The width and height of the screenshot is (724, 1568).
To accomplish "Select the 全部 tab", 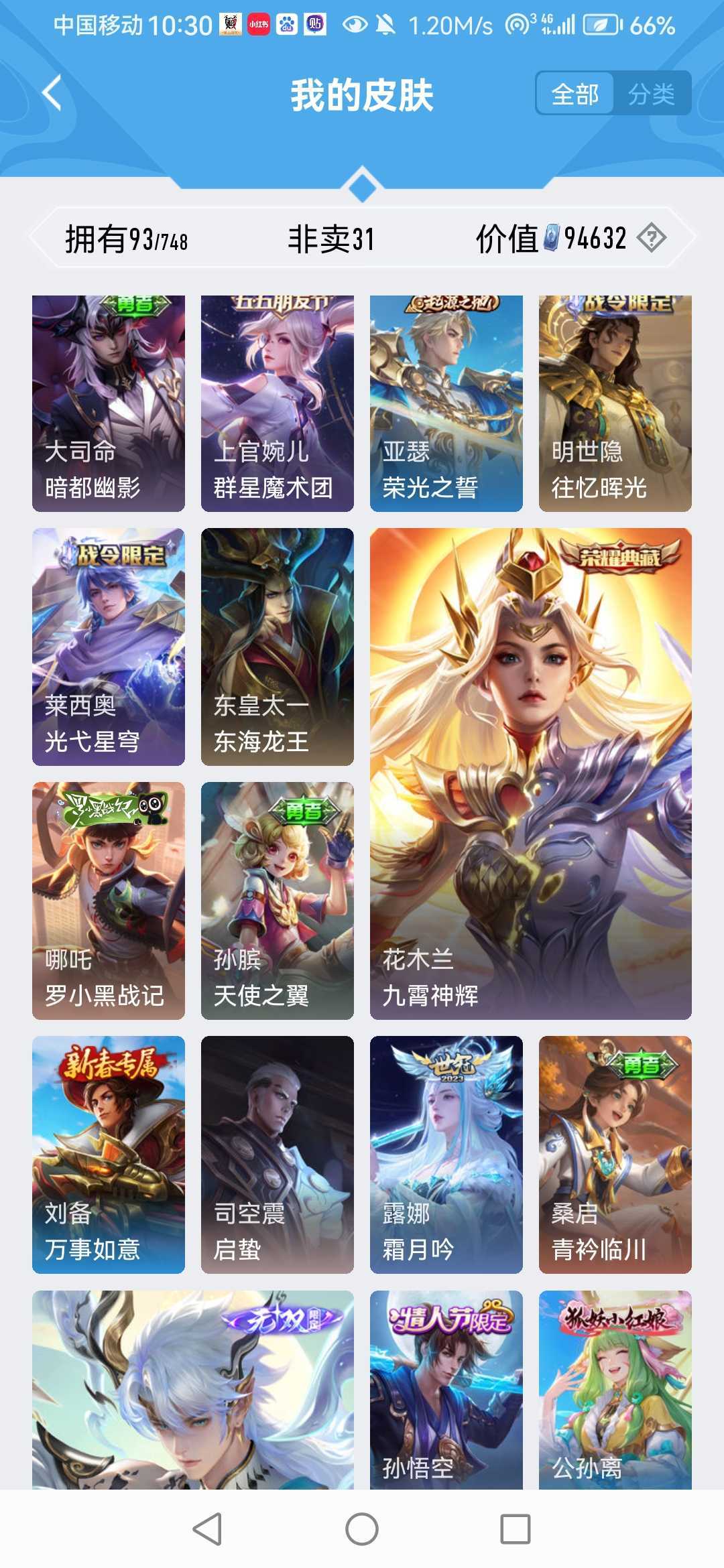I will pyautogui.click(x=575, y=94).
